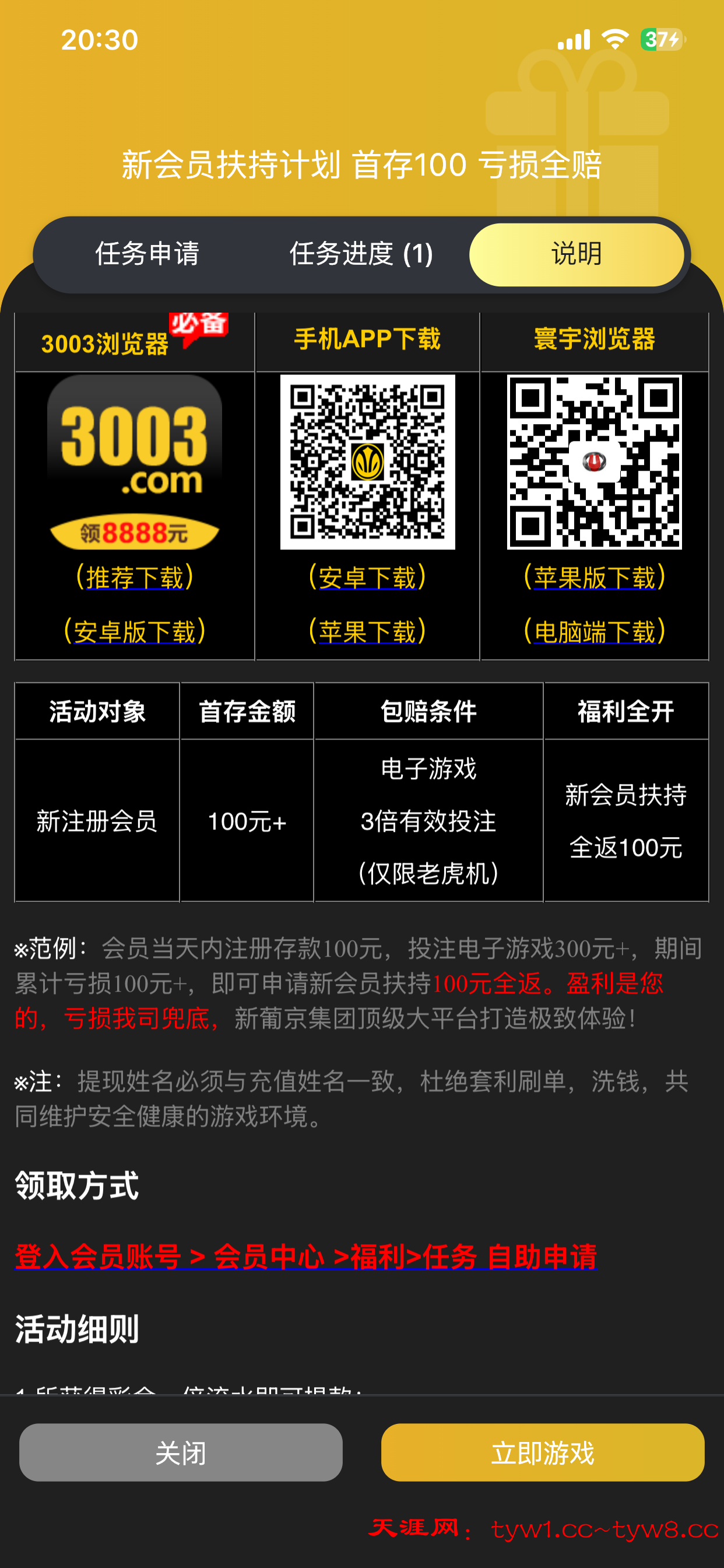The width and height of the screenshot is (724, 1568).
Task: Tap the 安卓下载 link under 手机APP下载
Action: tap(367, 577)
